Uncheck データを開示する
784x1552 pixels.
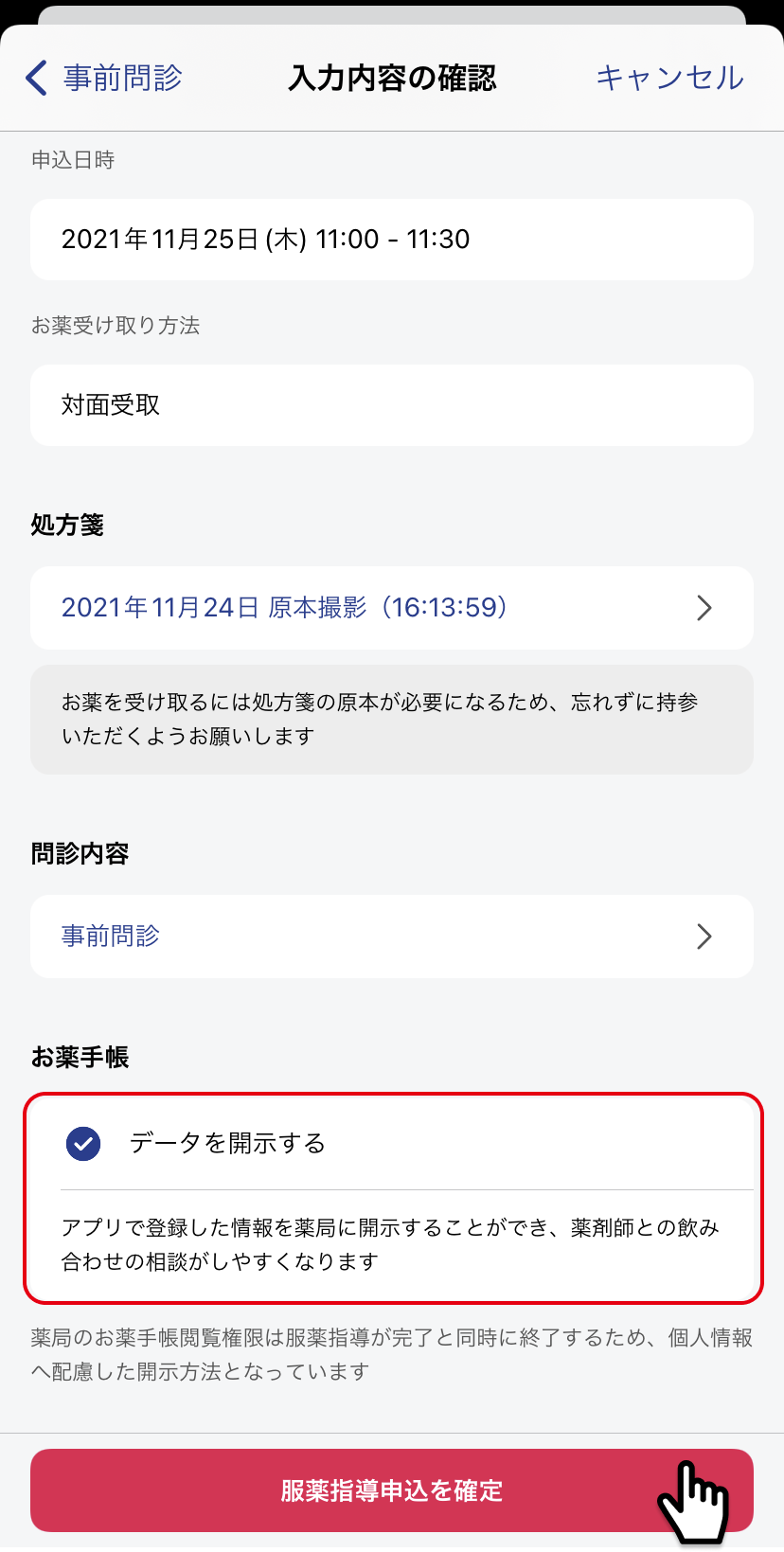coord(83,1144)
